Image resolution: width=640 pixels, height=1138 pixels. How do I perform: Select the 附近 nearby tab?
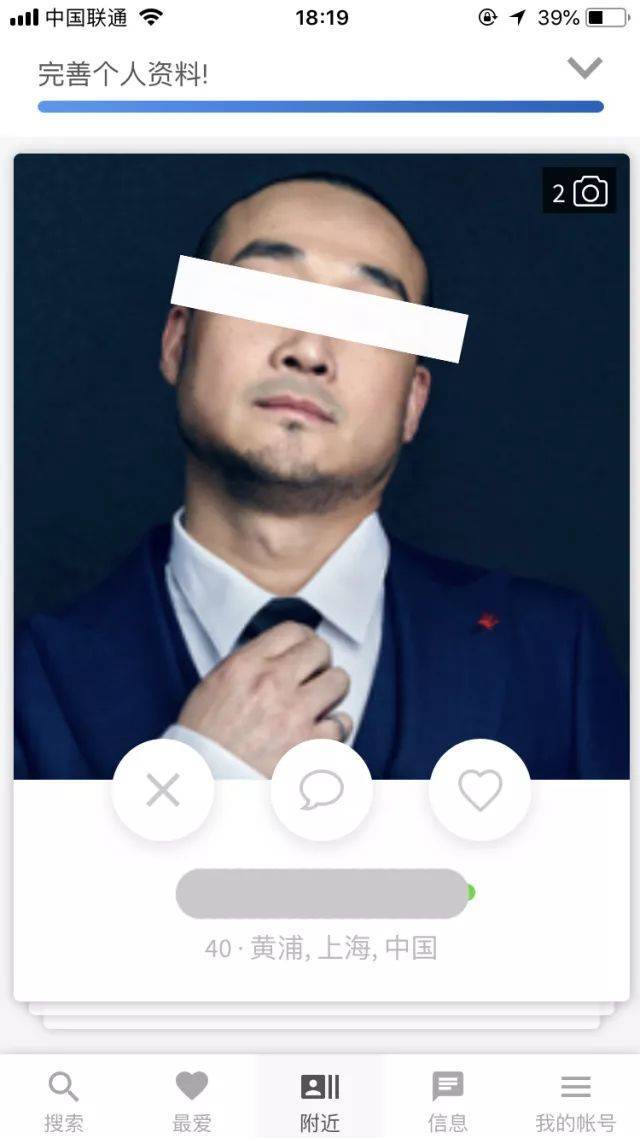(320, 1100)
